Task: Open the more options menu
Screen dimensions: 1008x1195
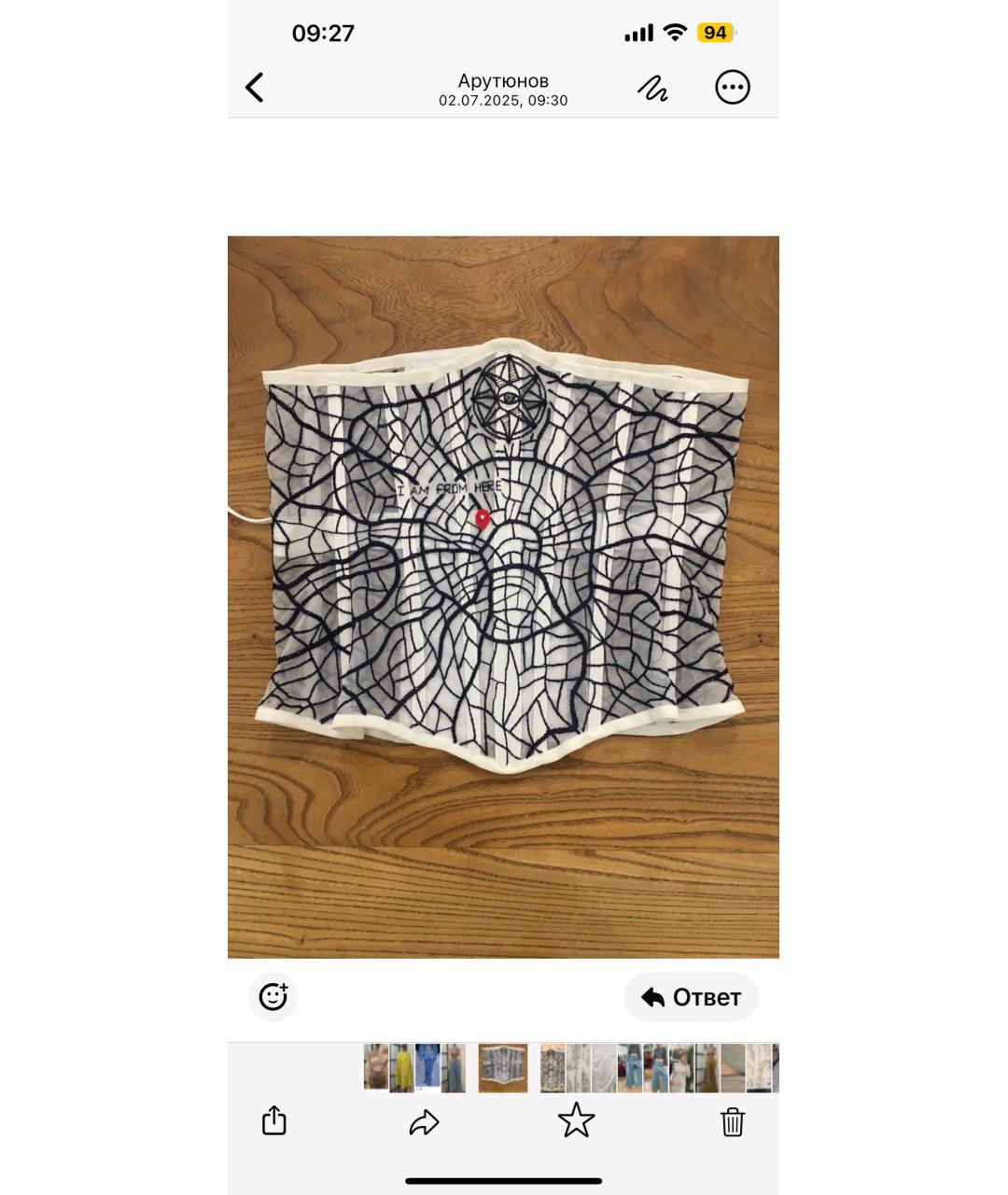Action: (732, 88)
